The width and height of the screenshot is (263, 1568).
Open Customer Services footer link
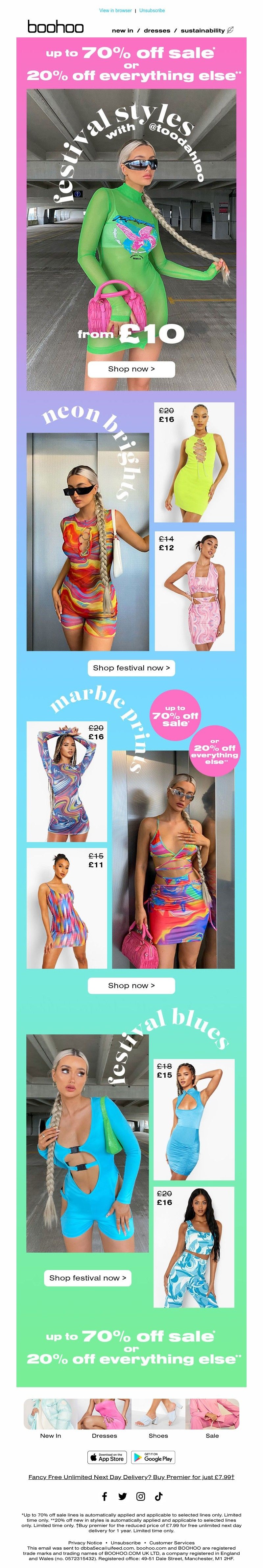(x=172, y=1543)
